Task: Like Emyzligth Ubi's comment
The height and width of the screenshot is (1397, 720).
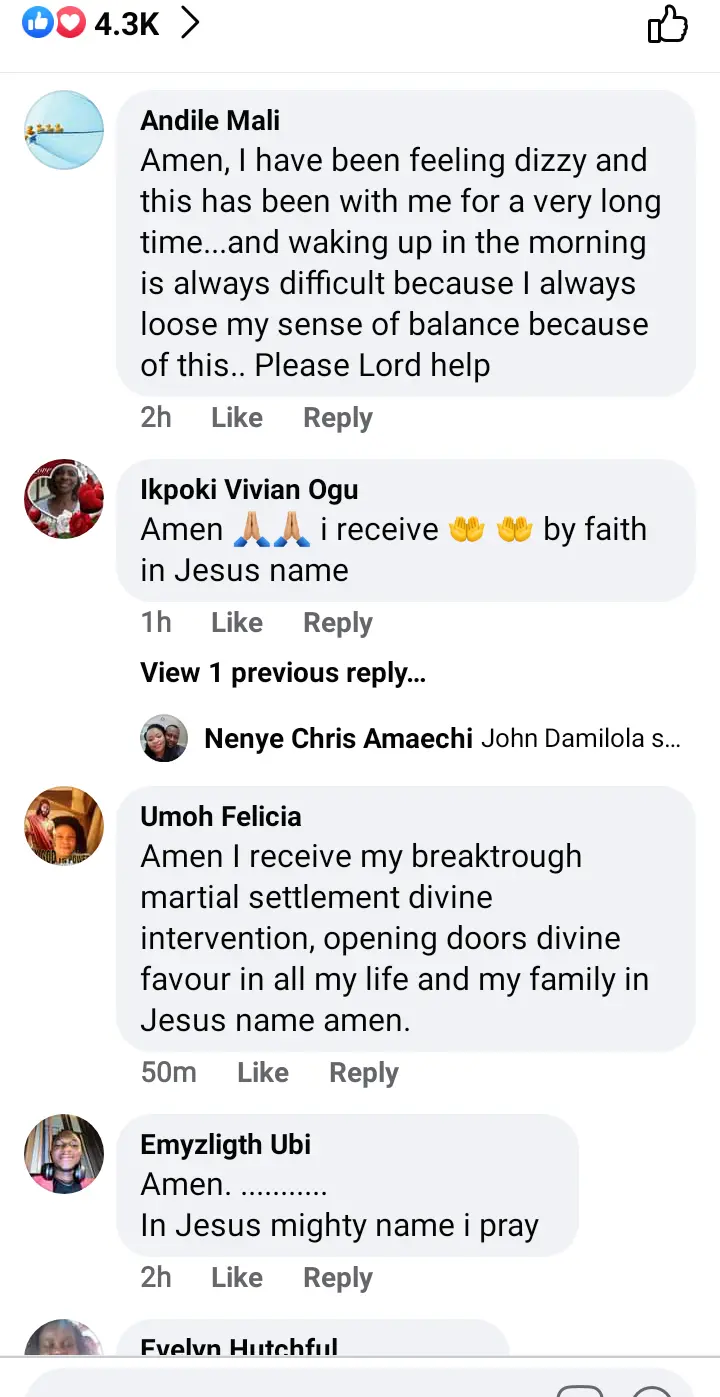Action: pos(237,1278)
